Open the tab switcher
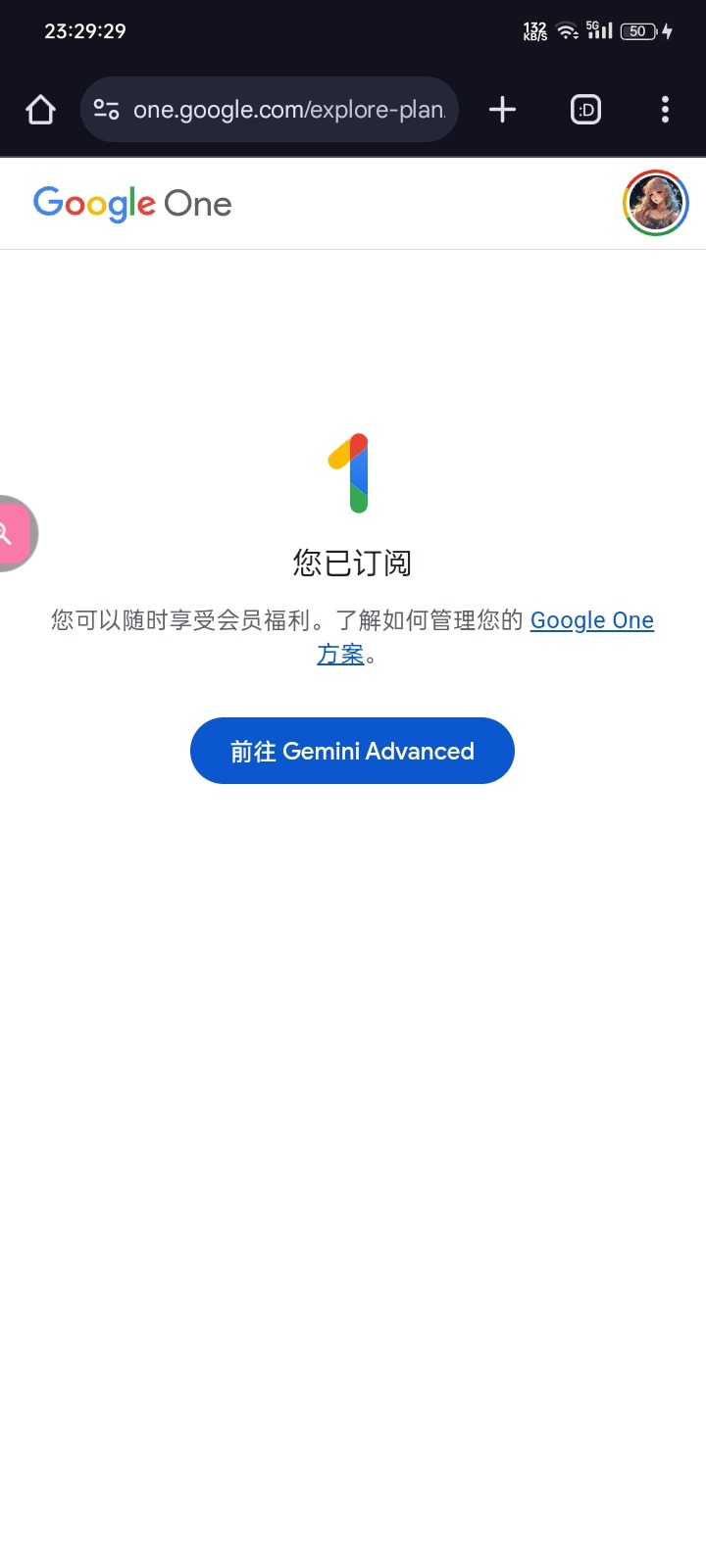706x1568 pixels. (x=584, y=109)
